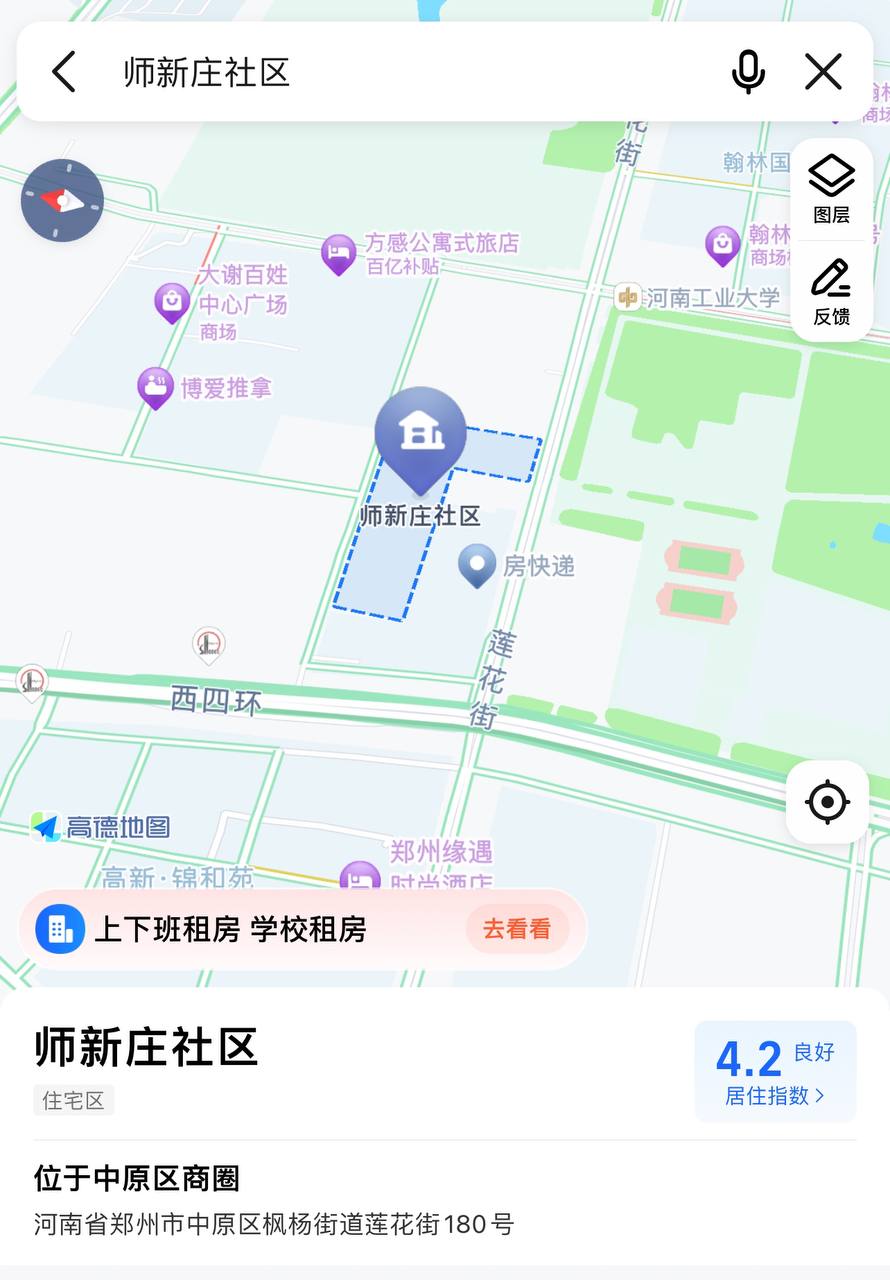Viewport: 890px width, 1280px height.
Task: Tap the blue rental banner building icon
Action: point(57,929)
